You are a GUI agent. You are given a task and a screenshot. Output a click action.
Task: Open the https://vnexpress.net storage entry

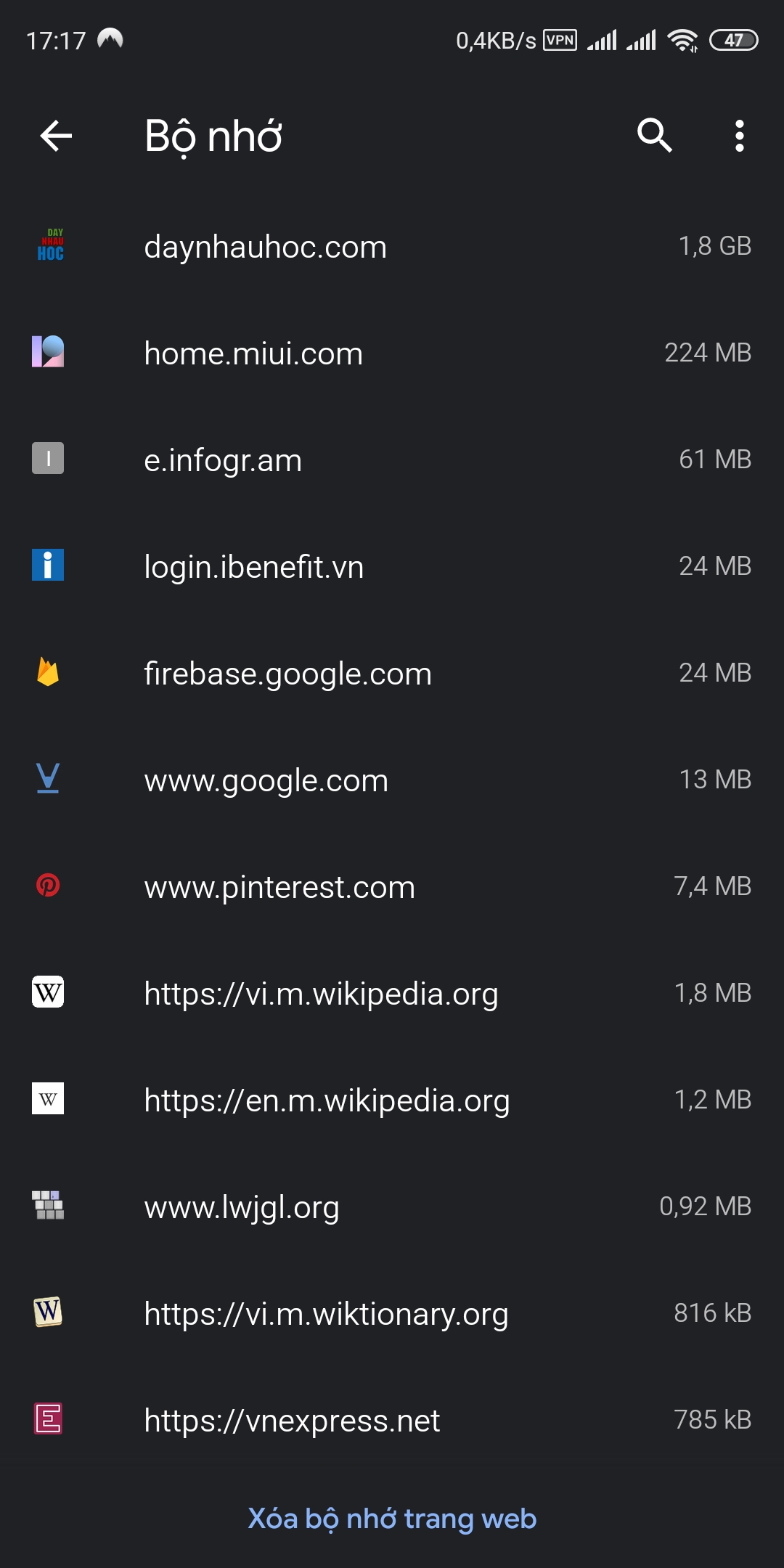tap(392, 1420)
